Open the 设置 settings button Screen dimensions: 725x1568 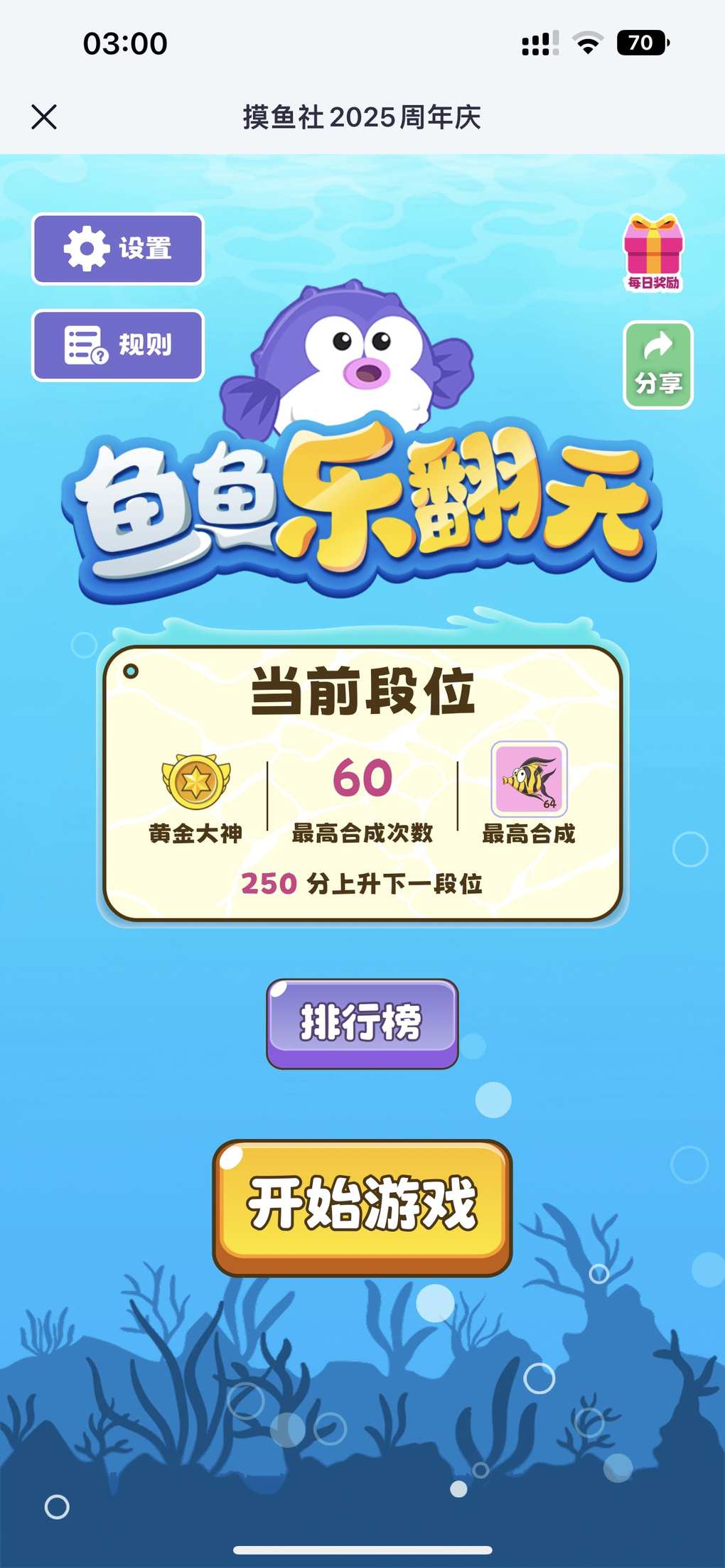pos(118,249)
